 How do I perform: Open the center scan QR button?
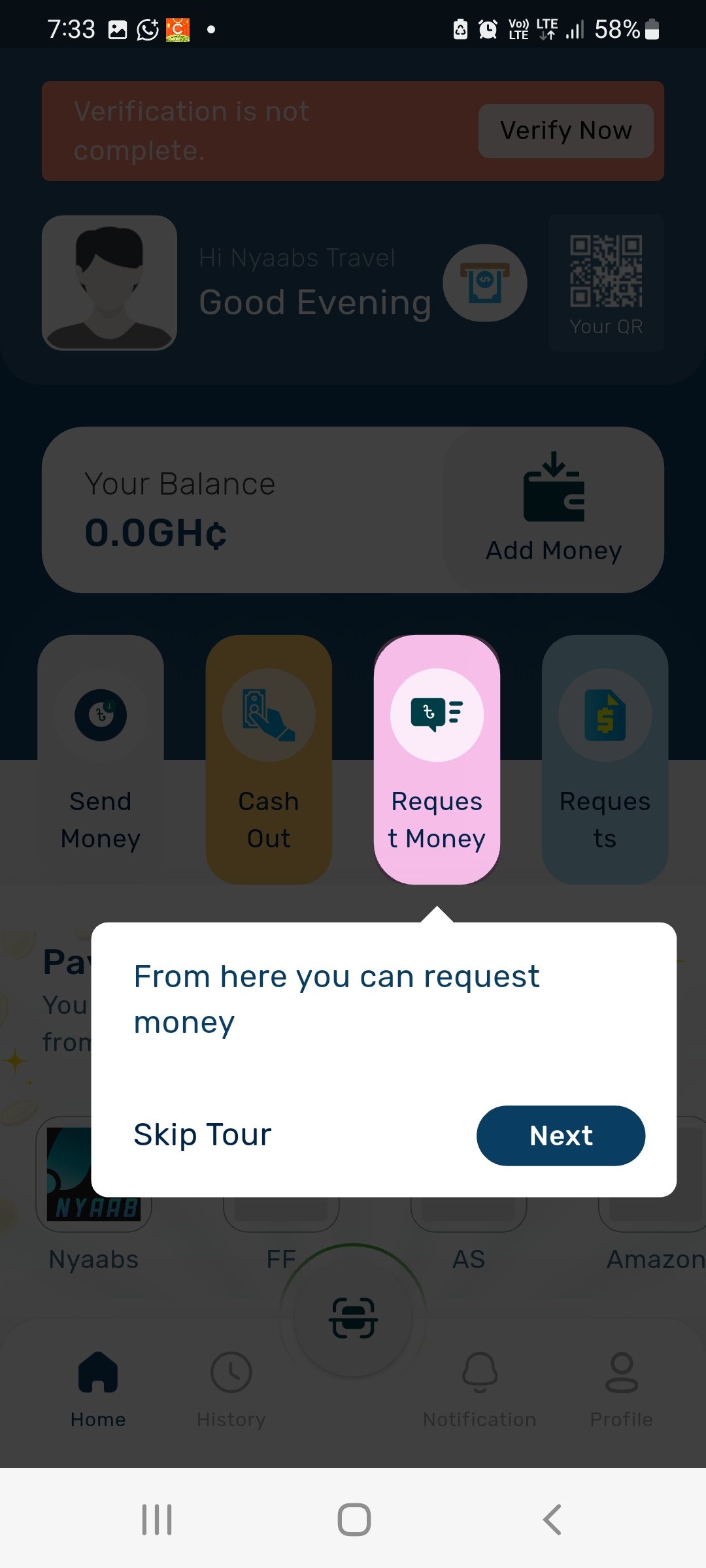pos(353,1317)
